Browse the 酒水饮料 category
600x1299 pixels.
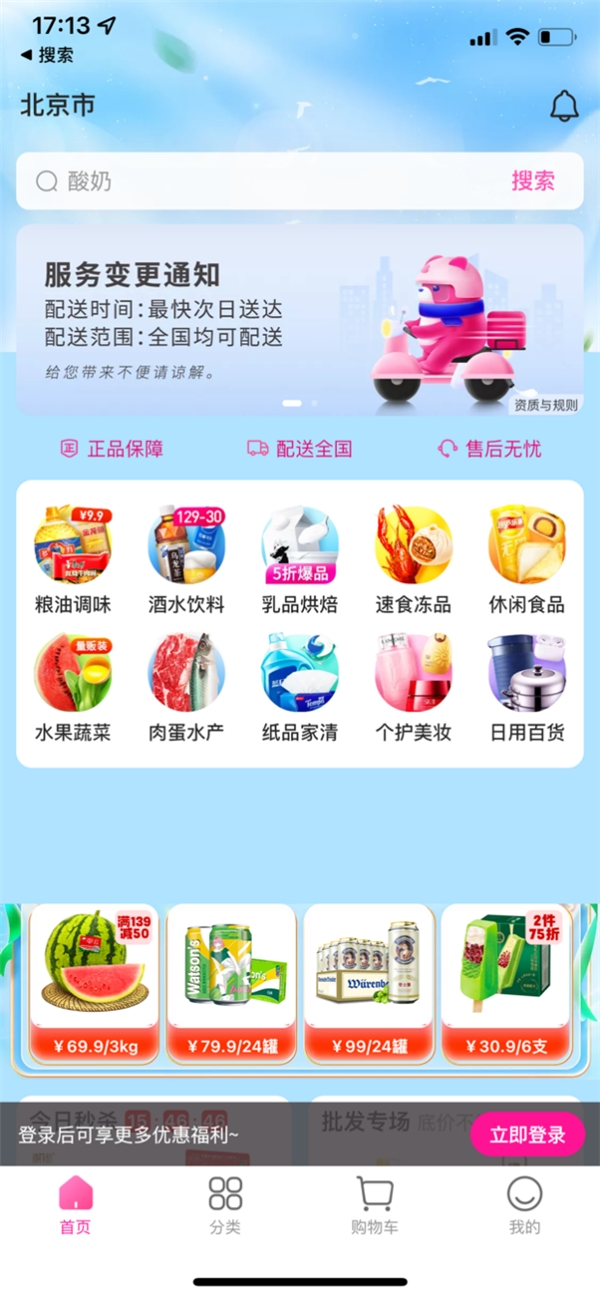pyautogui.click(x=186, y=560)
